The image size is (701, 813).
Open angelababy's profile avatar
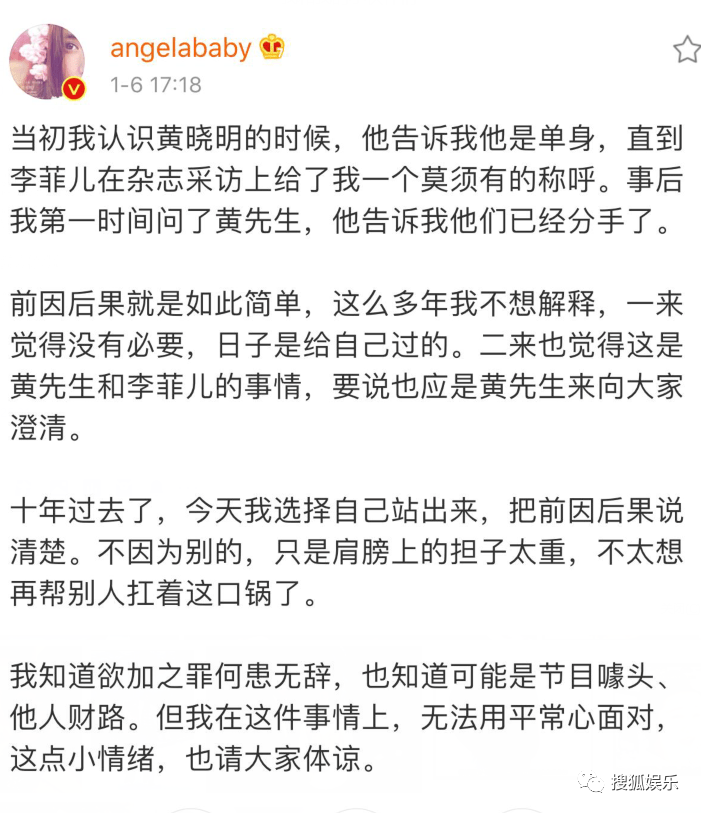[47, 62]
